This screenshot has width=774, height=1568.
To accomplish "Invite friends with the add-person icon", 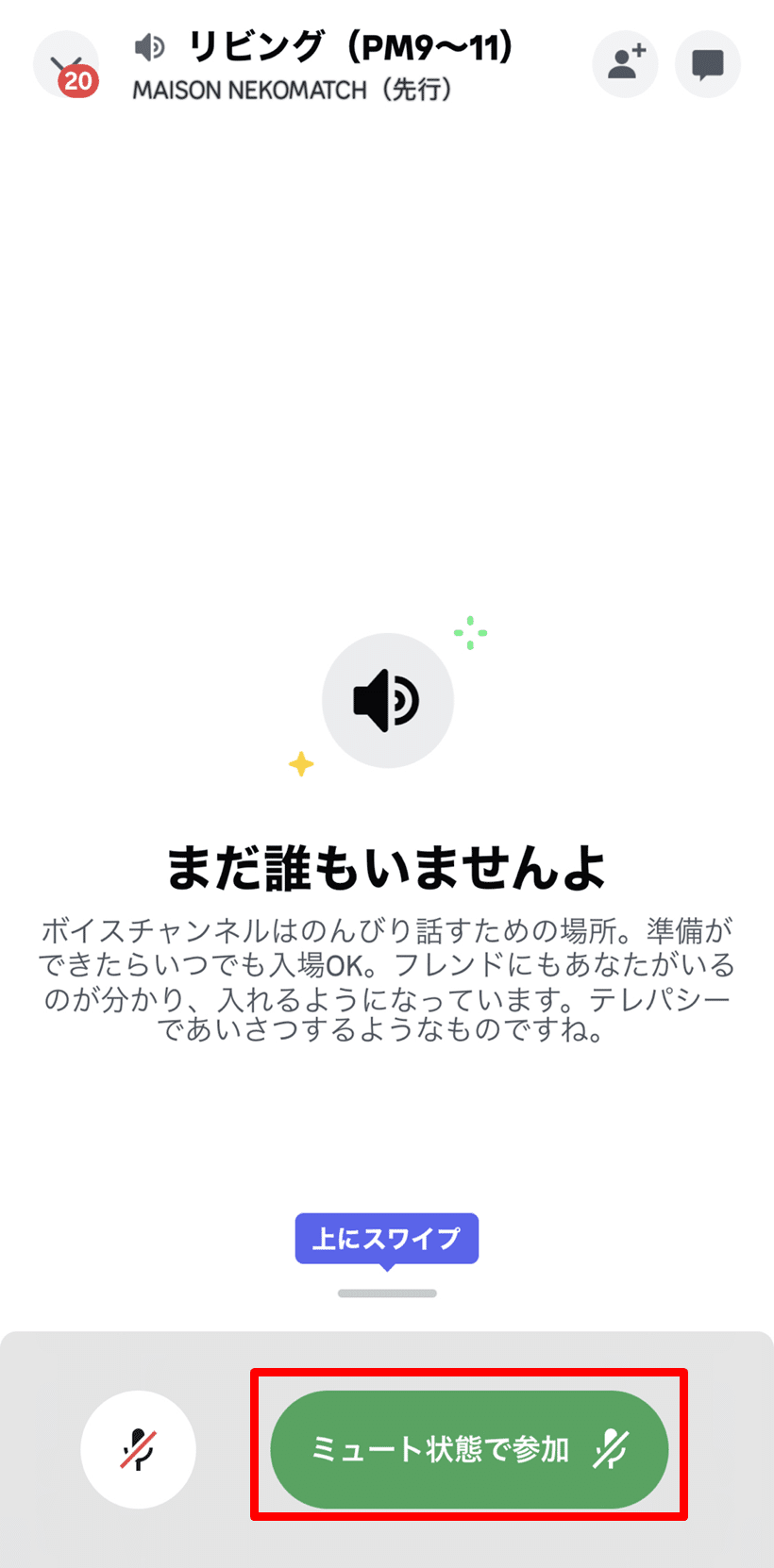I will (x=625, y=64).
